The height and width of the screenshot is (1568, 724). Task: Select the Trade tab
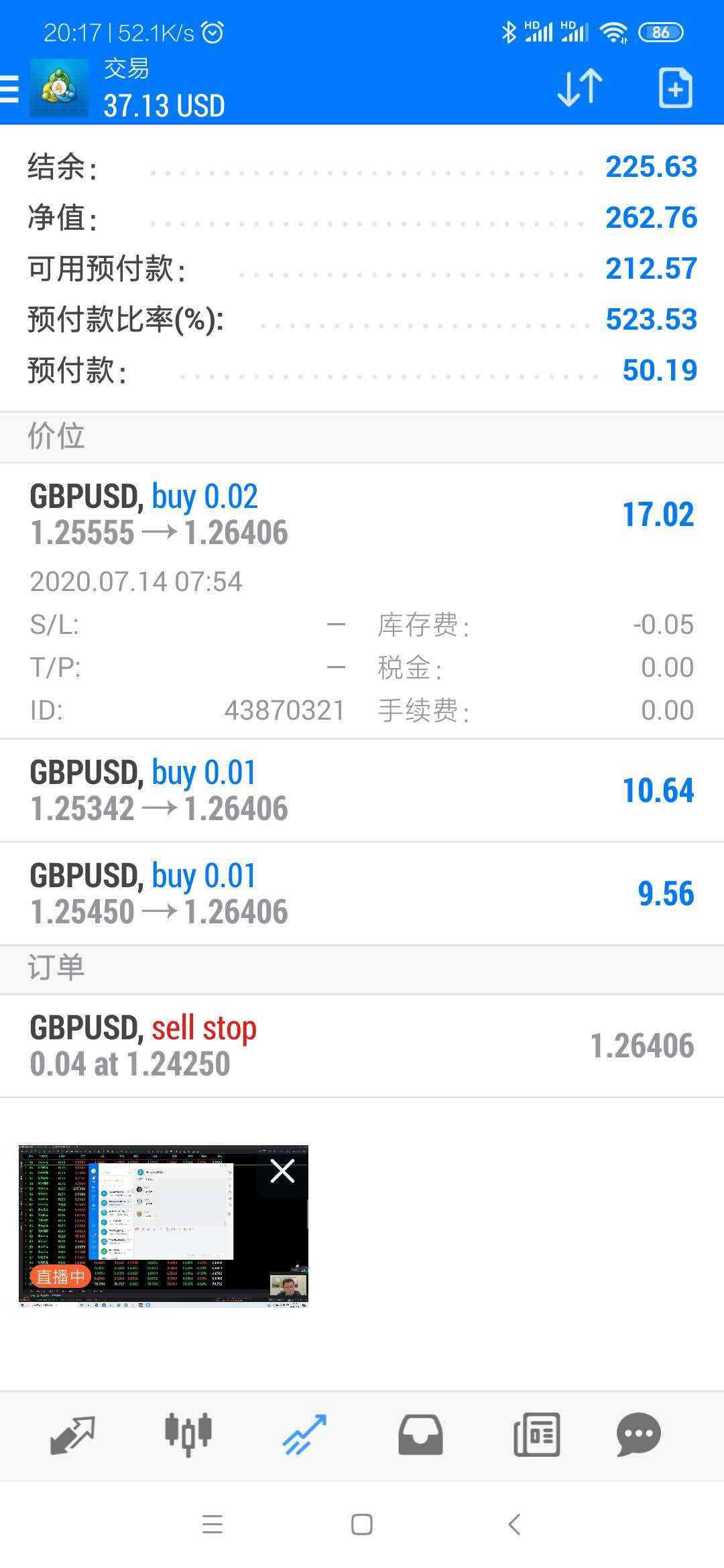[x=304, y=1435]
